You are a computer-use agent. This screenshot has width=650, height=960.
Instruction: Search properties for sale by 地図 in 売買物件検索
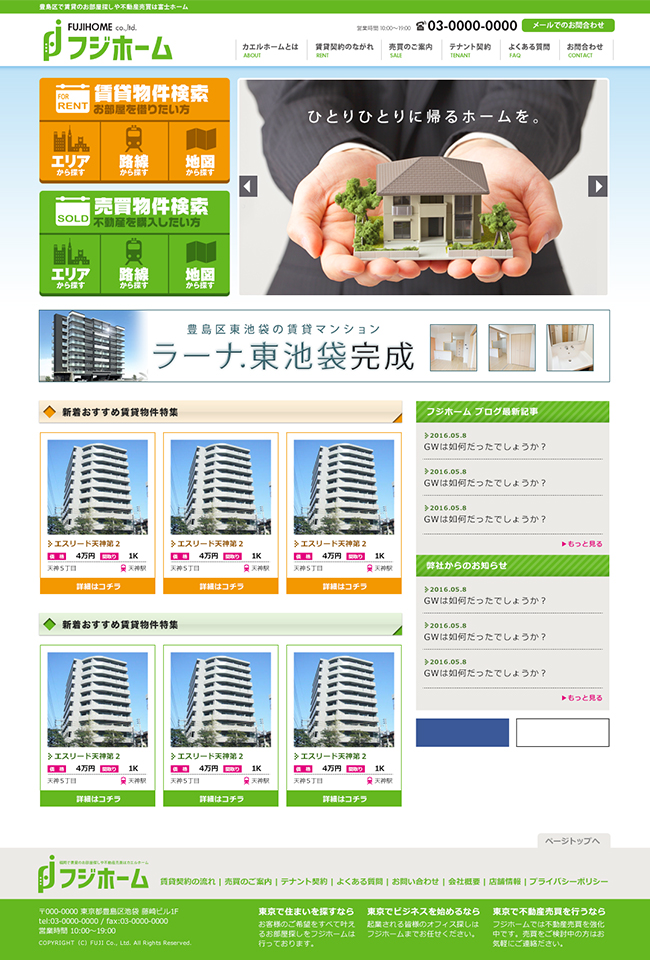(199, 266)
